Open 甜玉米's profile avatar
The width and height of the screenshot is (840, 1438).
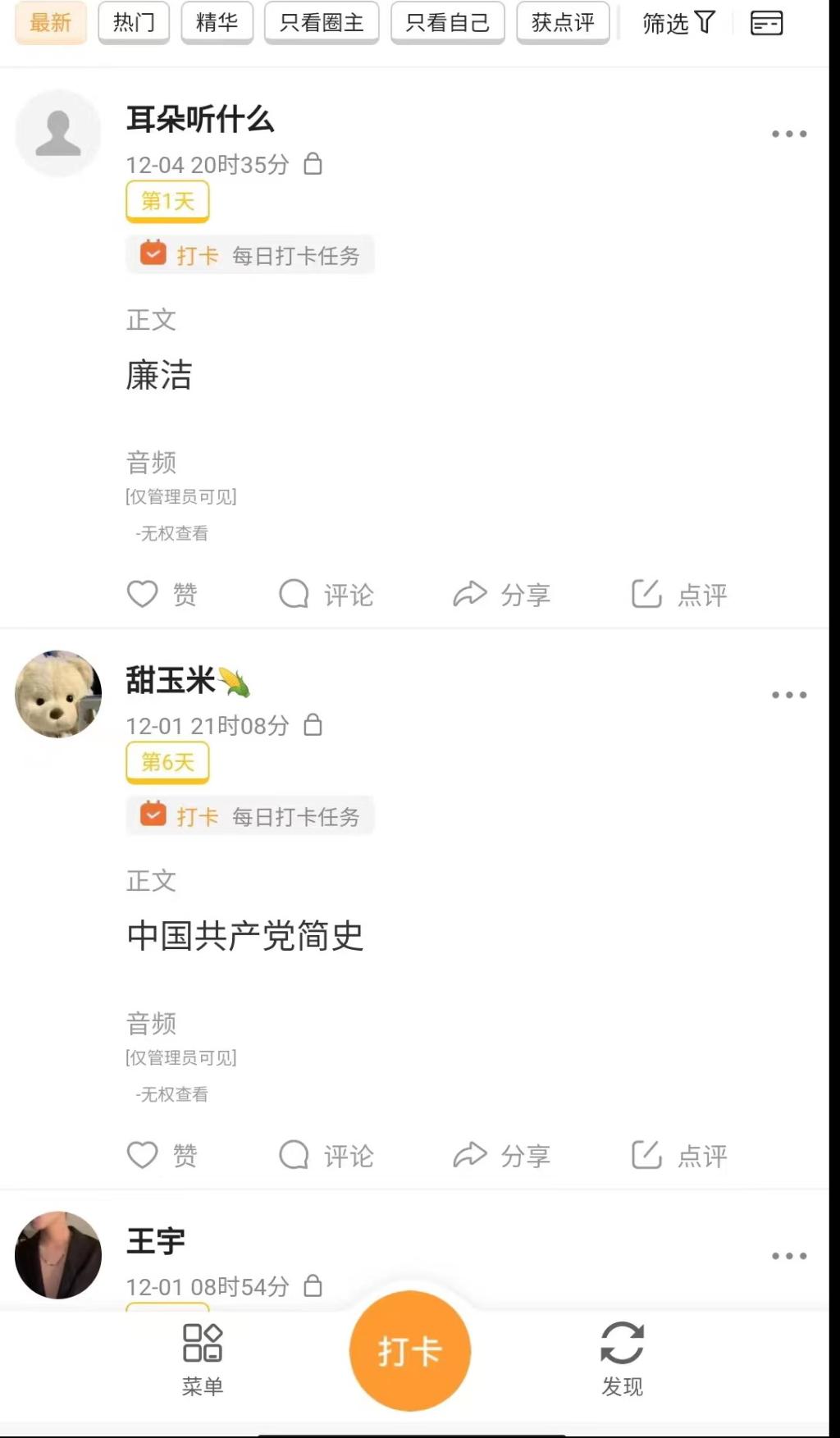click(58, 694)
